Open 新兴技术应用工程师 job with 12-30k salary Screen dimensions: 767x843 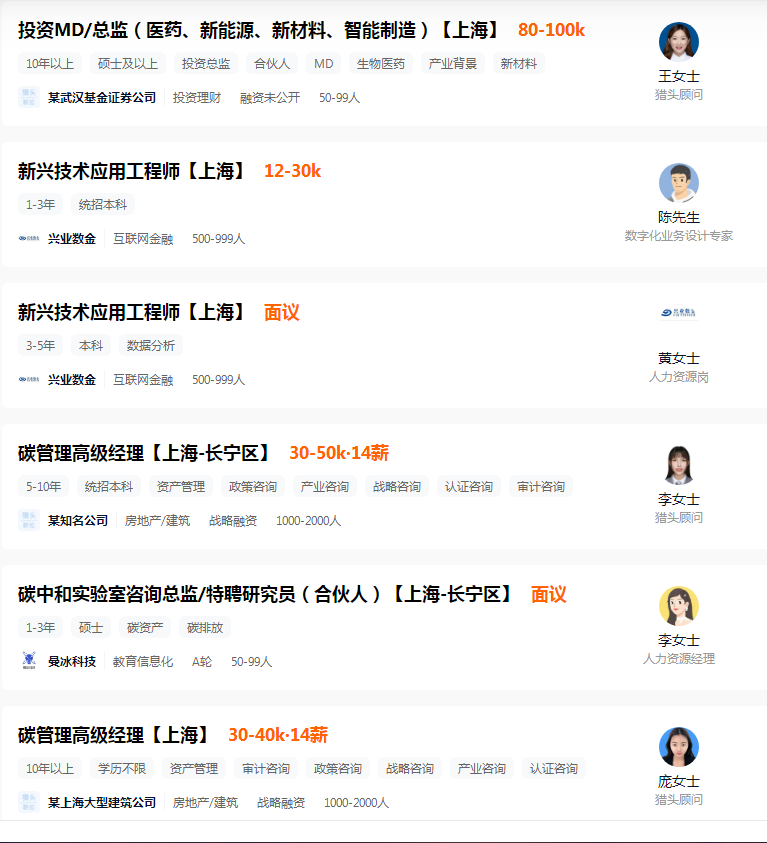(132, 171)
